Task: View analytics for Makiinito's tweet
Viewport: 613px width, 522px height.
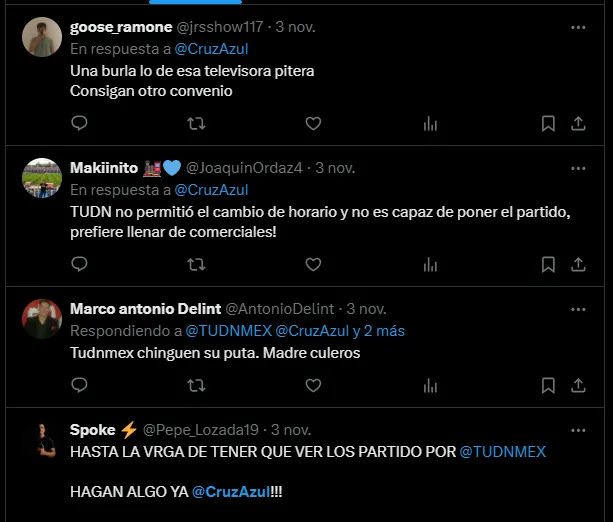Action: (431, 264)
